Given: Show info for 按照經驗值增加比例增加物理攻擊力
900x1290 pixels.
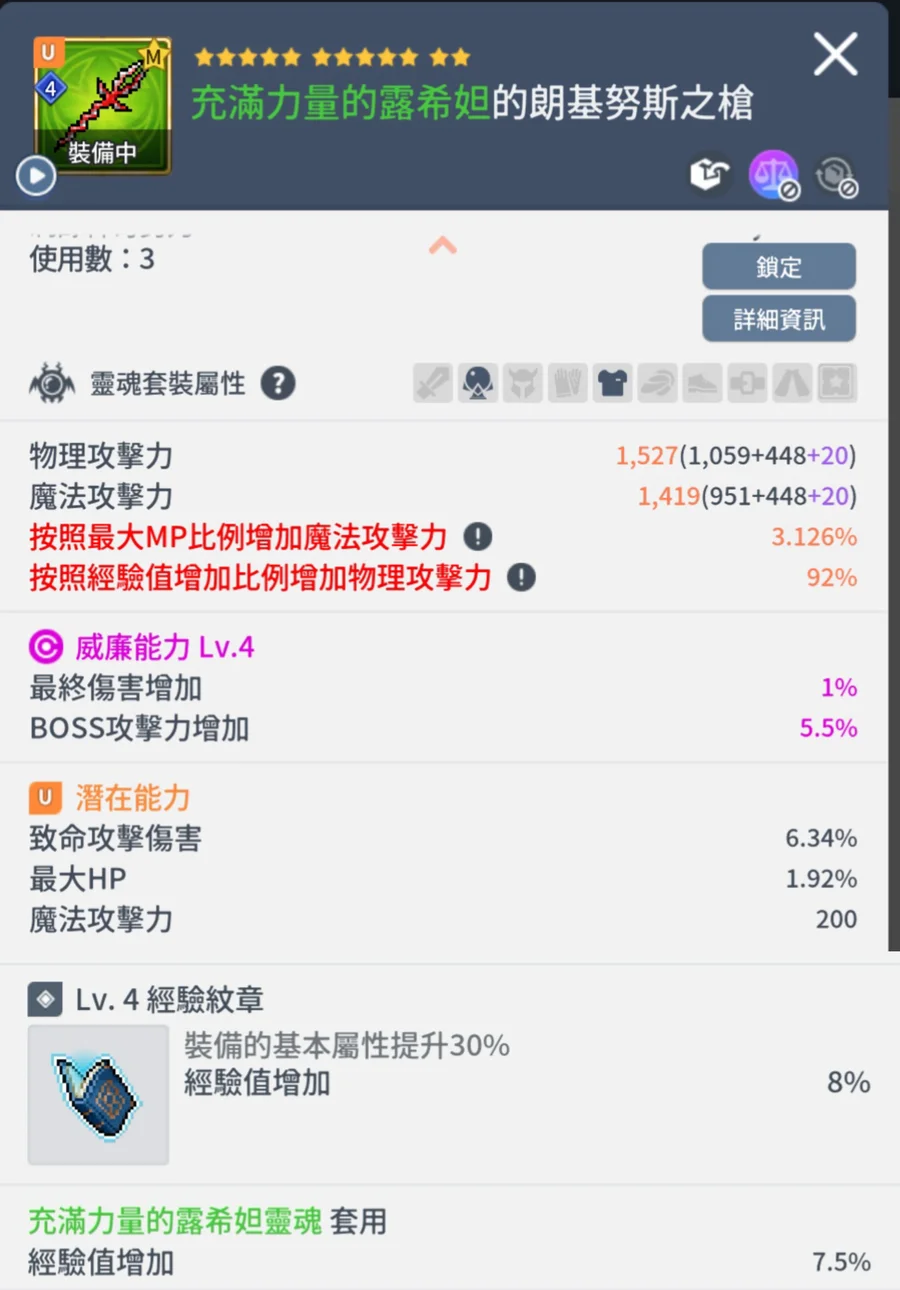Looking at the screenshot, I should tap(521, 577).
